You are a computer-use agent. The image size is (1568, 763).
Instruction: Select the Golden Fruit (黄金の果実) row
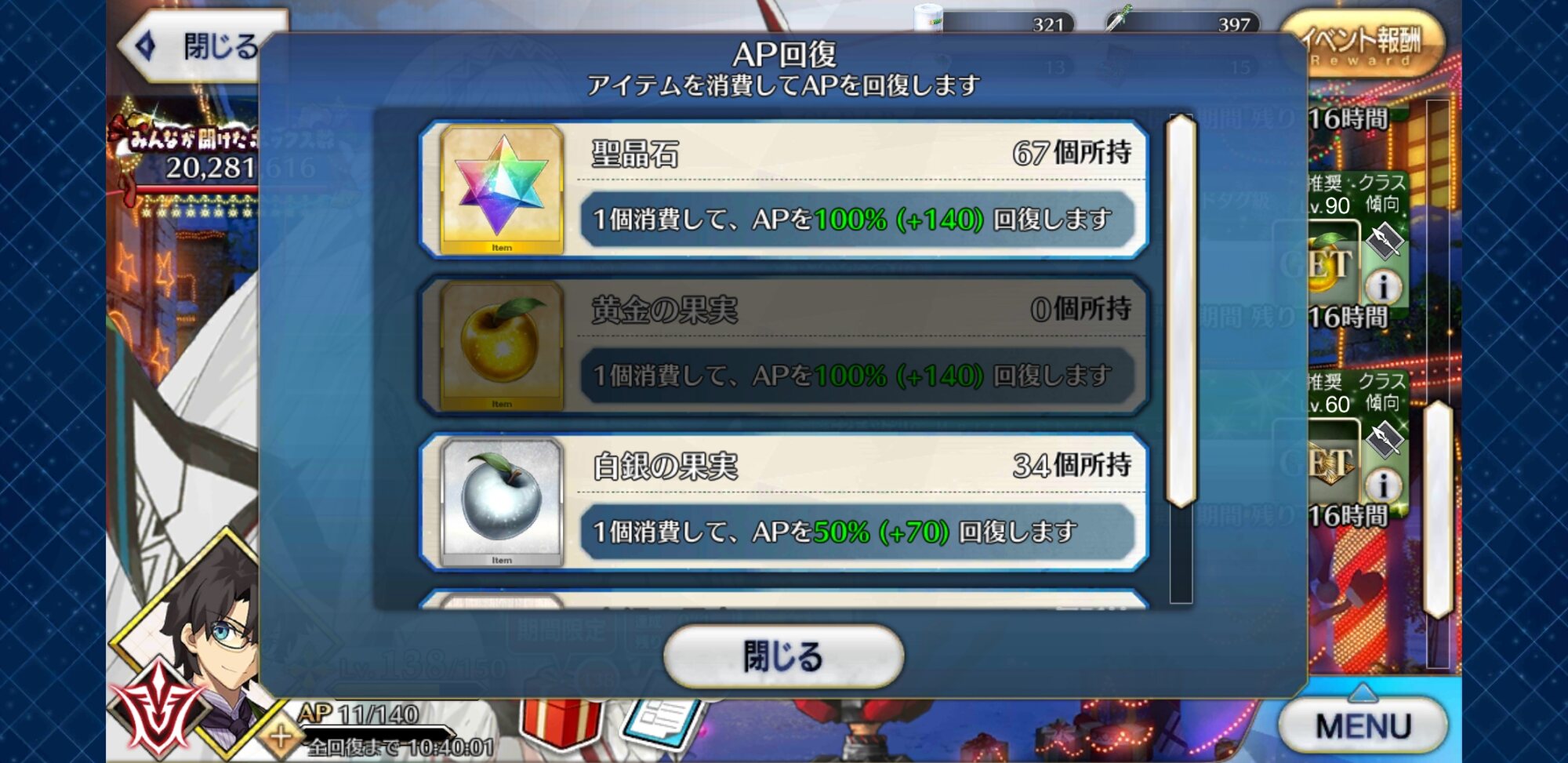pos(784,346)
